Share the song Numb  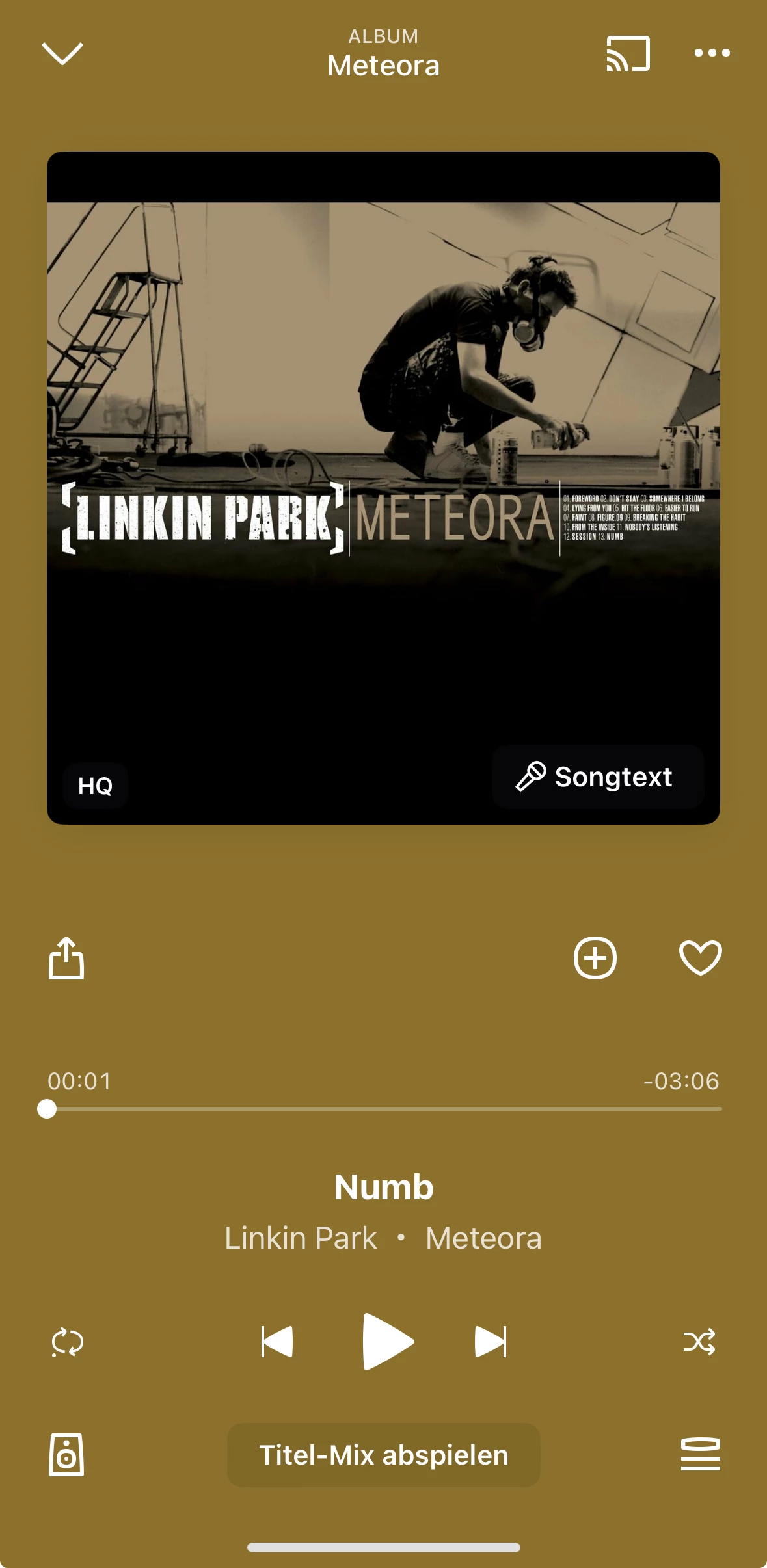click(x=66, y=957)
